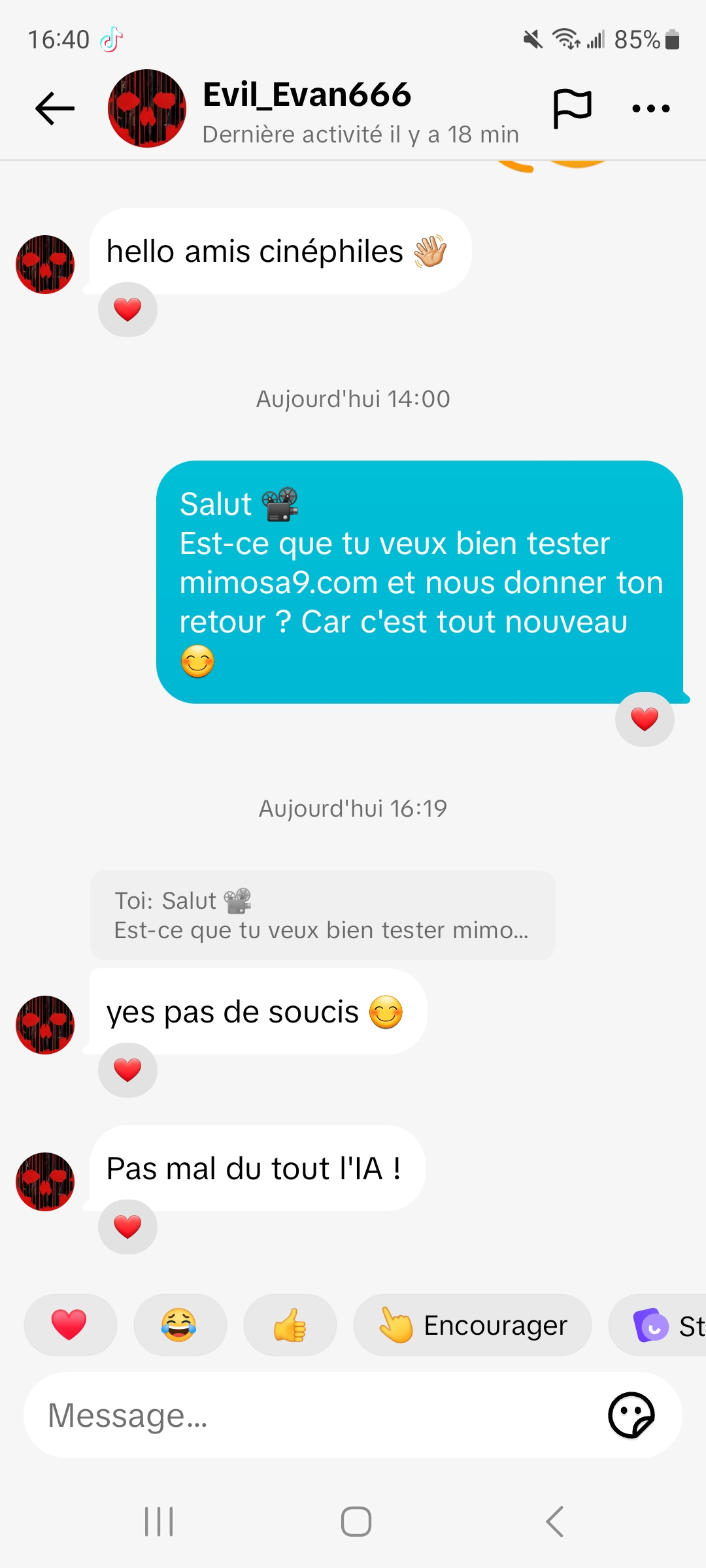Tap heart reaction under 'yes pas de soucis'
Viewport: 706px width, 1568px height.
click(127, 1070)
